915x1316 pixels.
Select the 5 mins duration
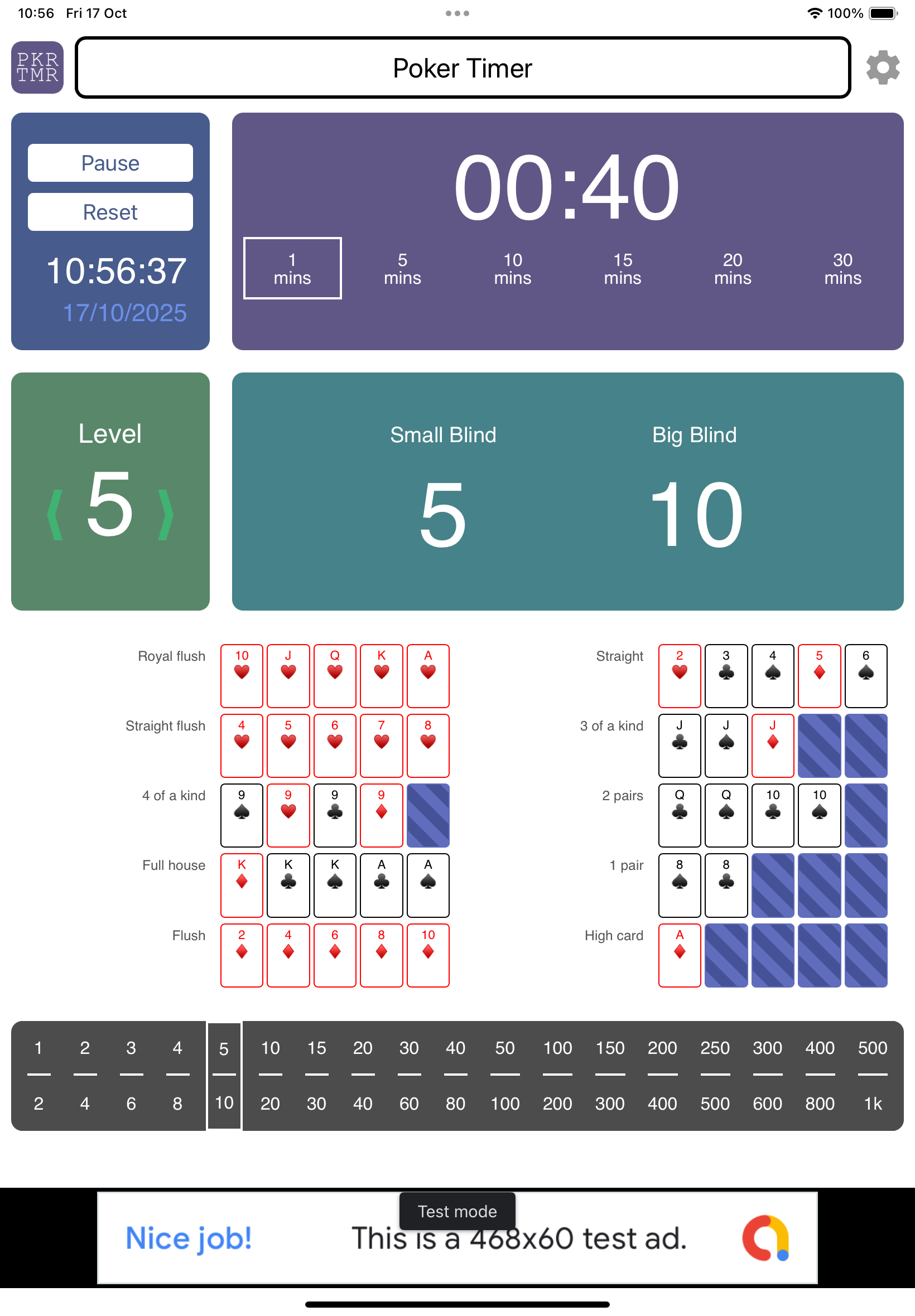[x=402, y=269]
